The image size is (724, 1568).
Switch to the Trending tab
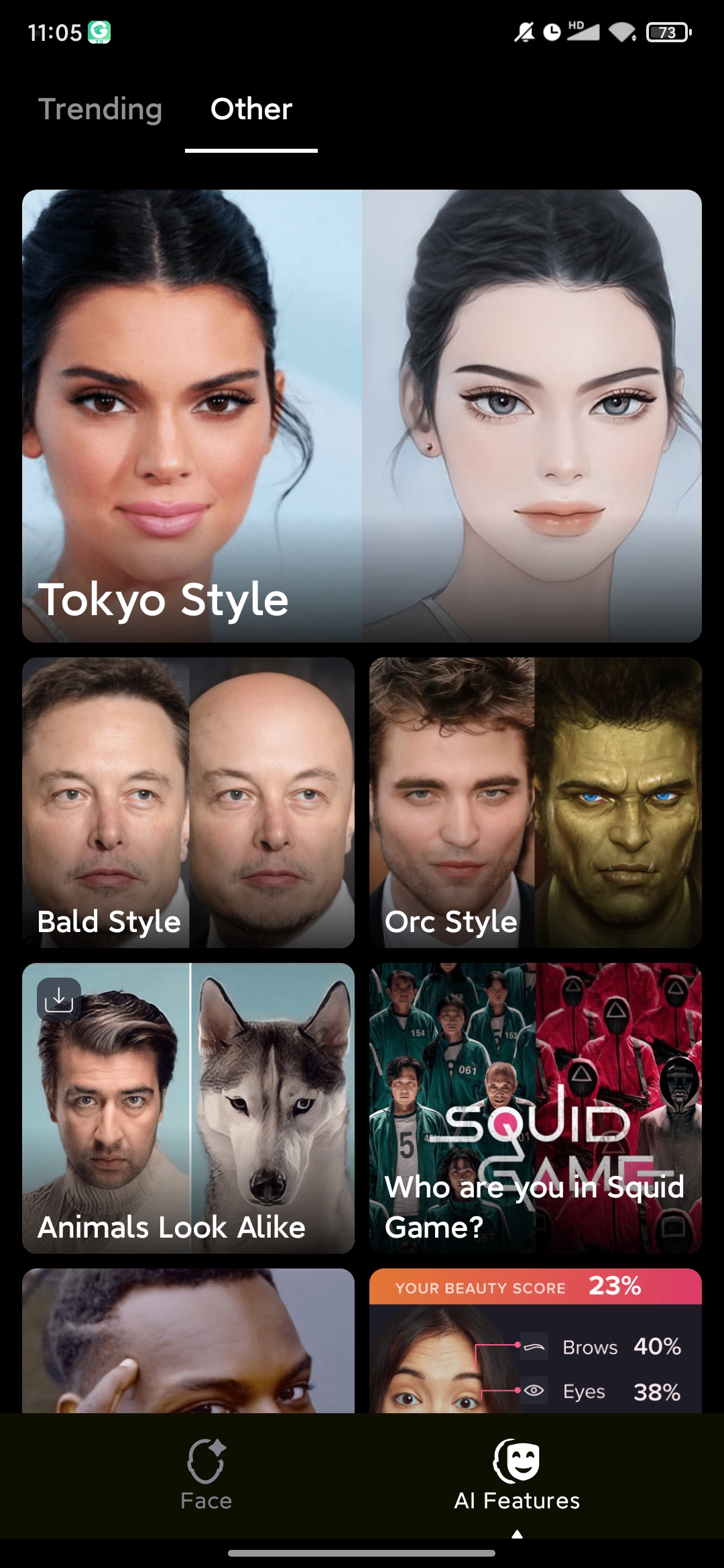coord(101,109)
